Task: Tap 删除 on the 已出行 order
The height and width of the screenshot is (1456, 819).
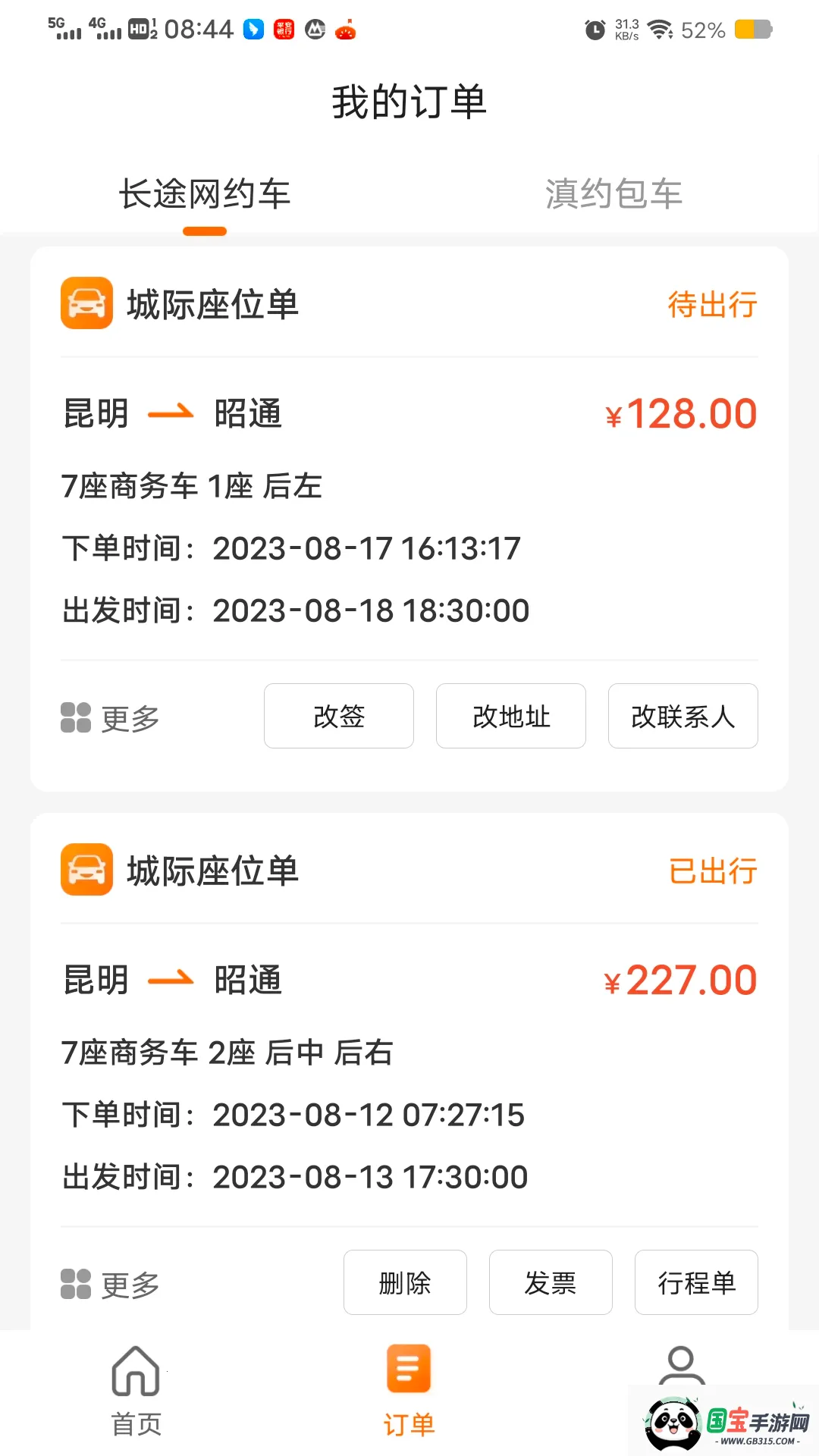Action: pos(405,1282)
